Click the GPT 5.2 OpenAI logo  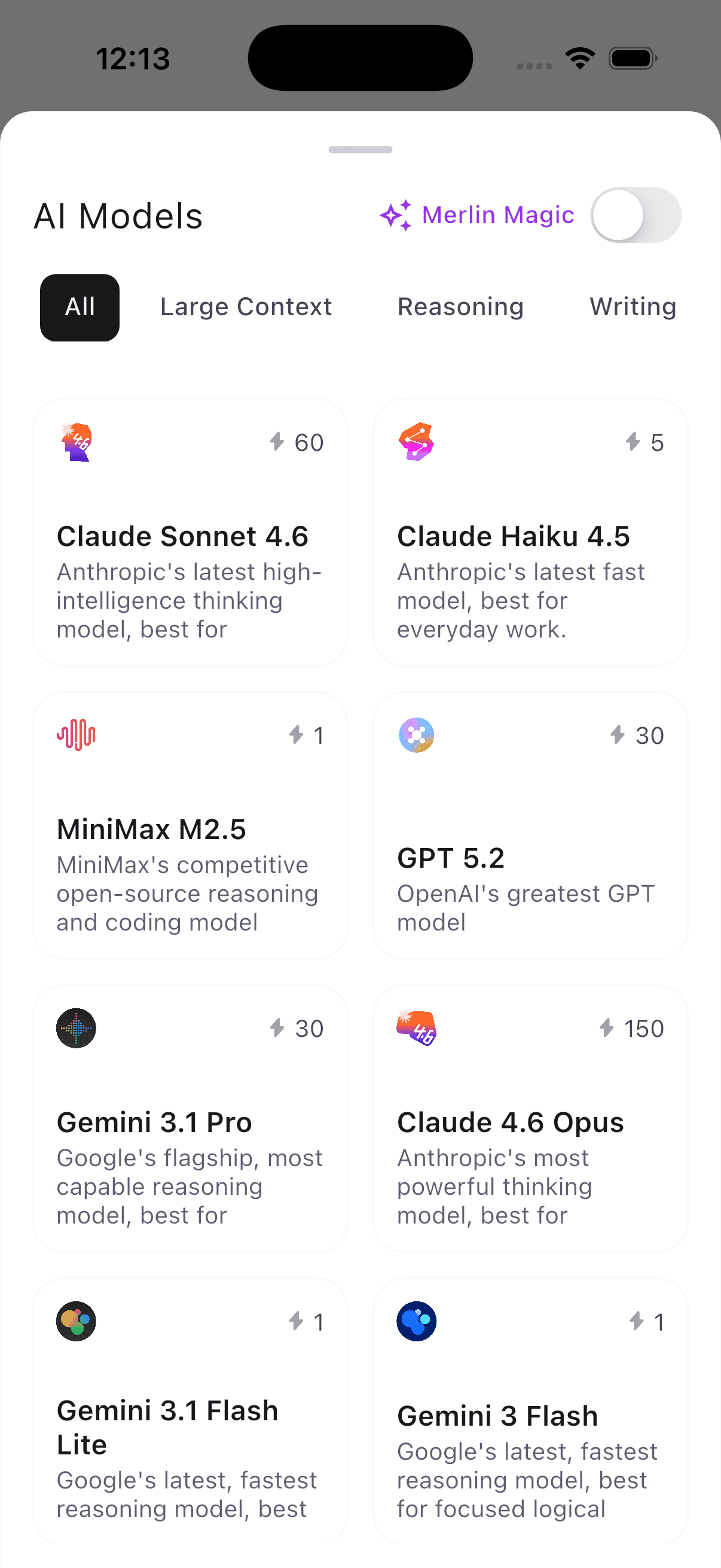(416, 736)
